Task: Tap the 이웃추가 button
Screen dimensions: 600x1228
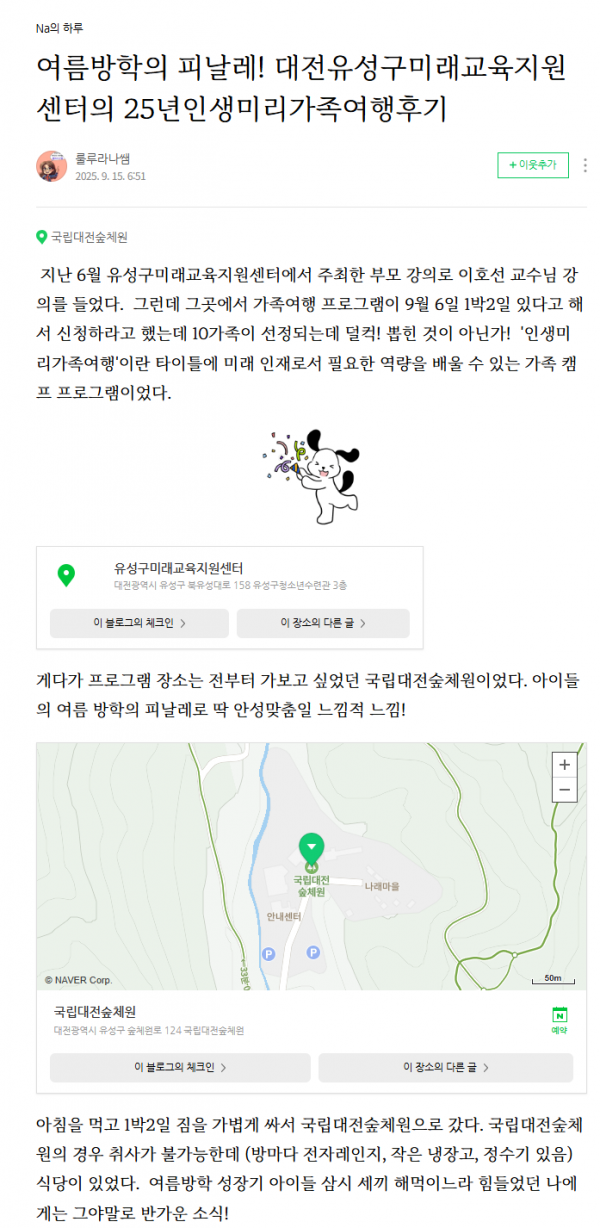Action: coord(532,165)
